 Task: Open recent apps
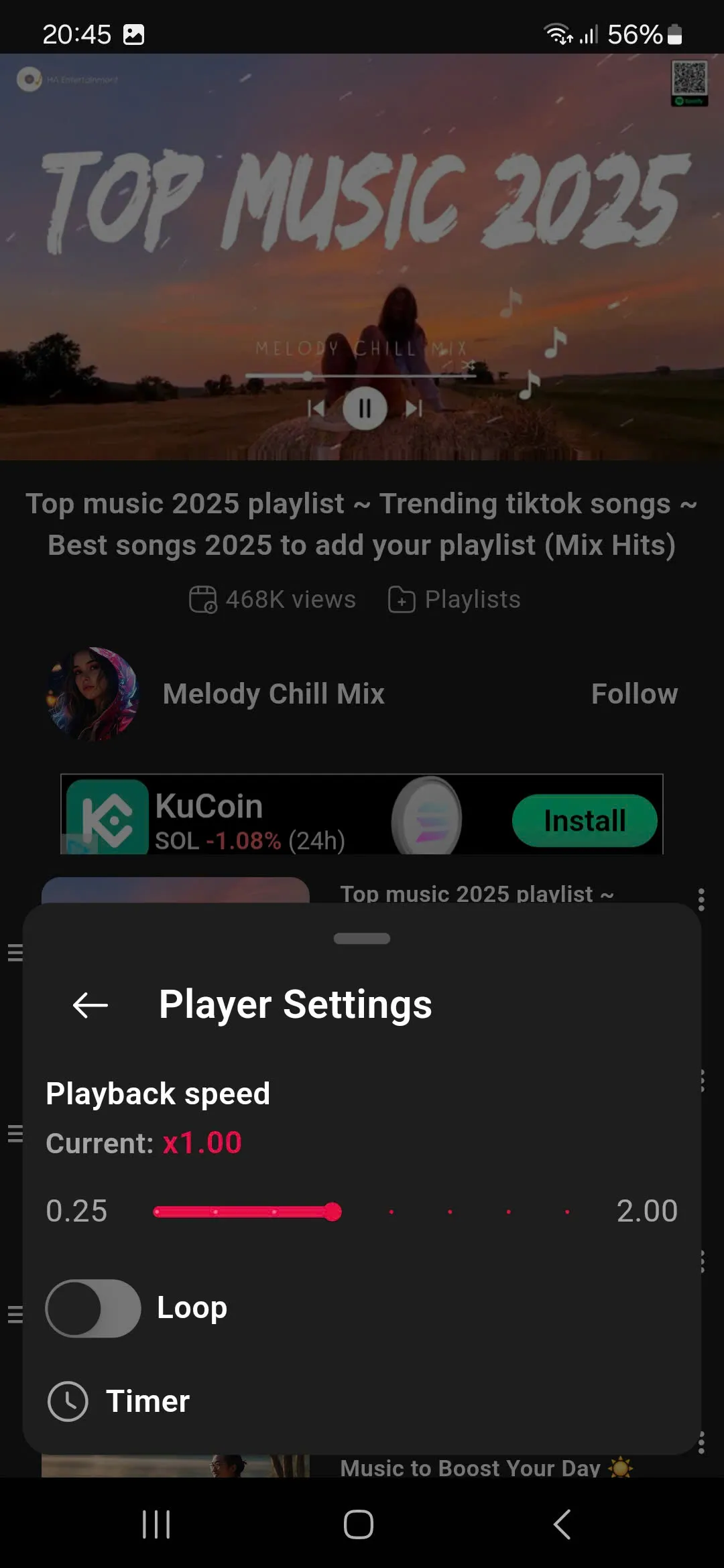pyautogui.click(x=156, y=1524)
